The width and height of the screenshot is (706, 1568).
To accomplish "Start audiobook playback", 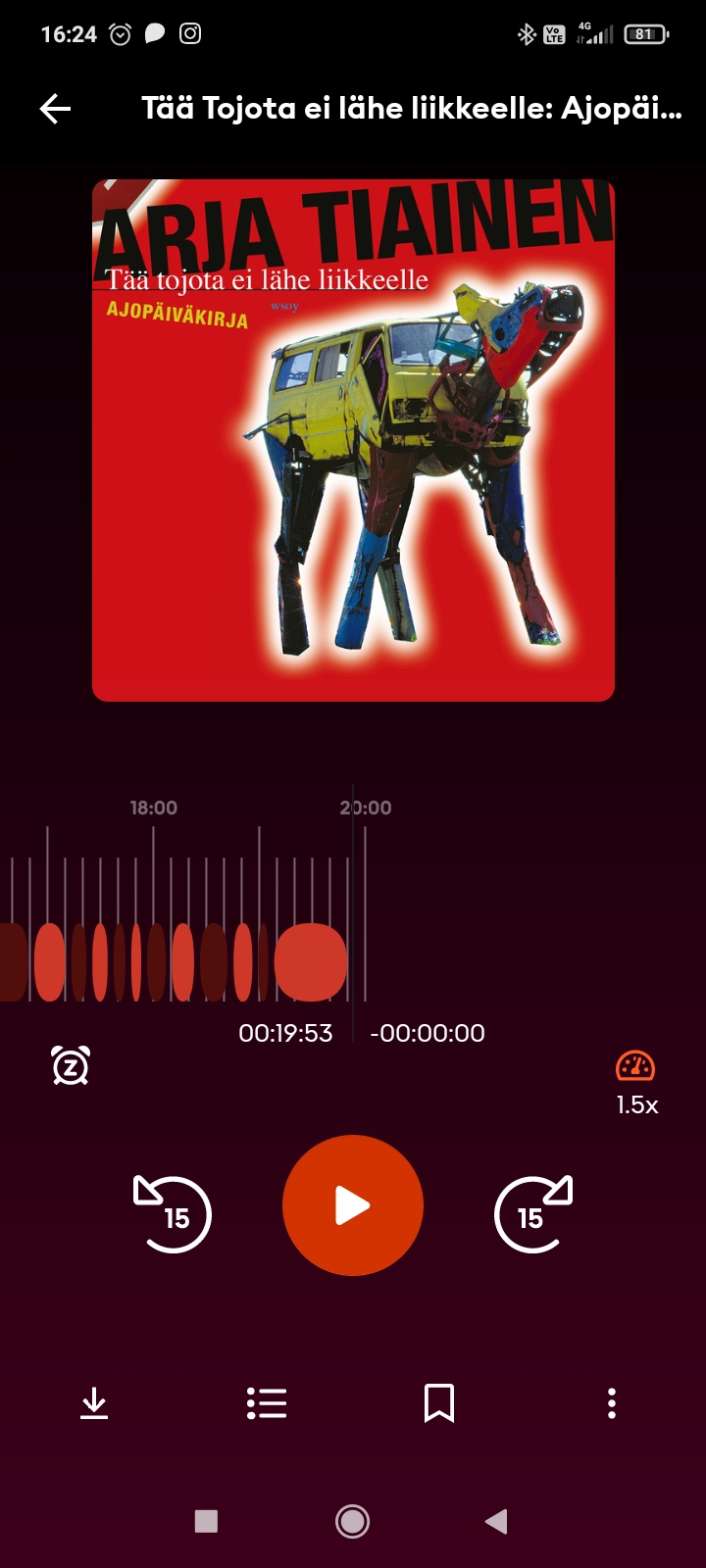I will coord(353,1205).
